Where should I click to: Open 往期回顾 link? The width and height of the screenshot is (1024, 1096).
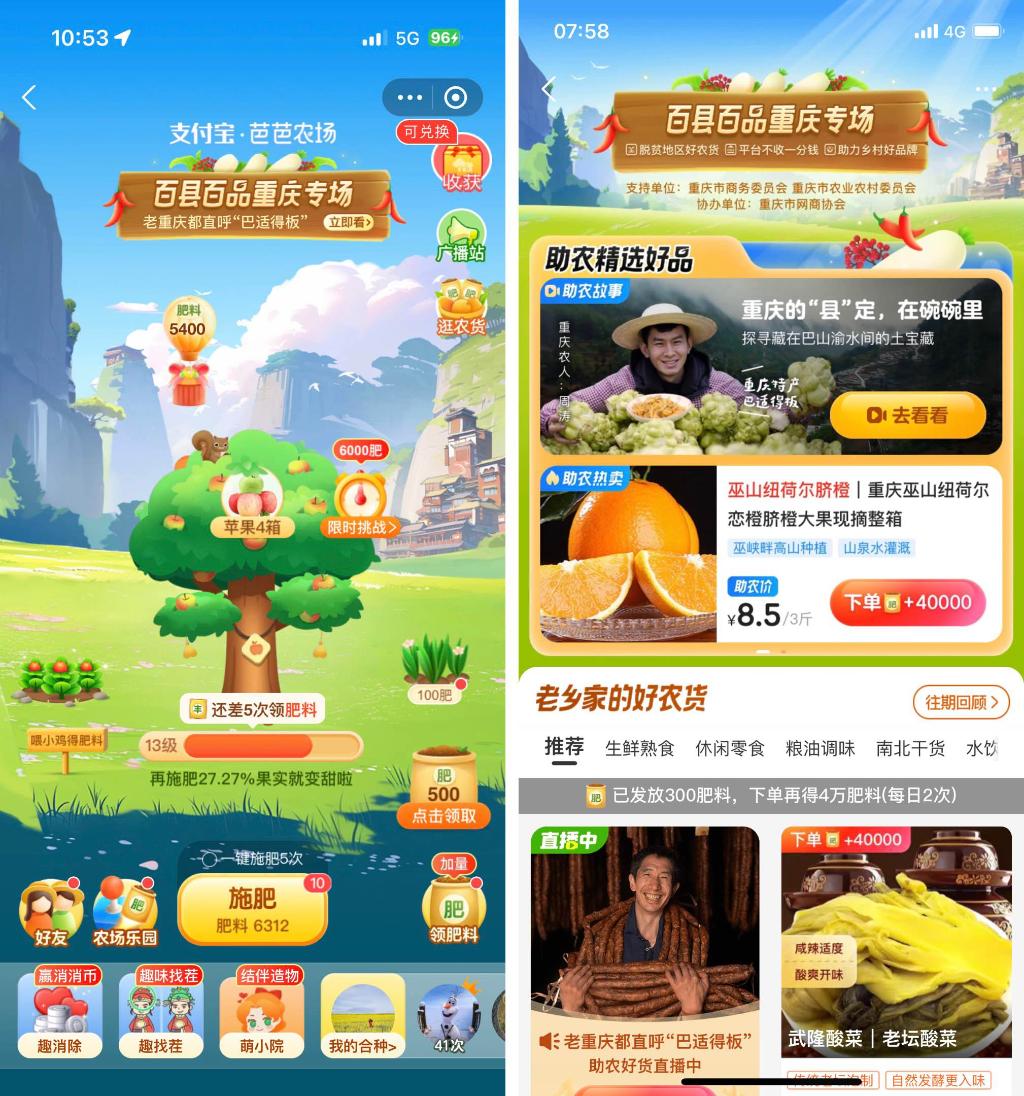[x=960, y=702]
